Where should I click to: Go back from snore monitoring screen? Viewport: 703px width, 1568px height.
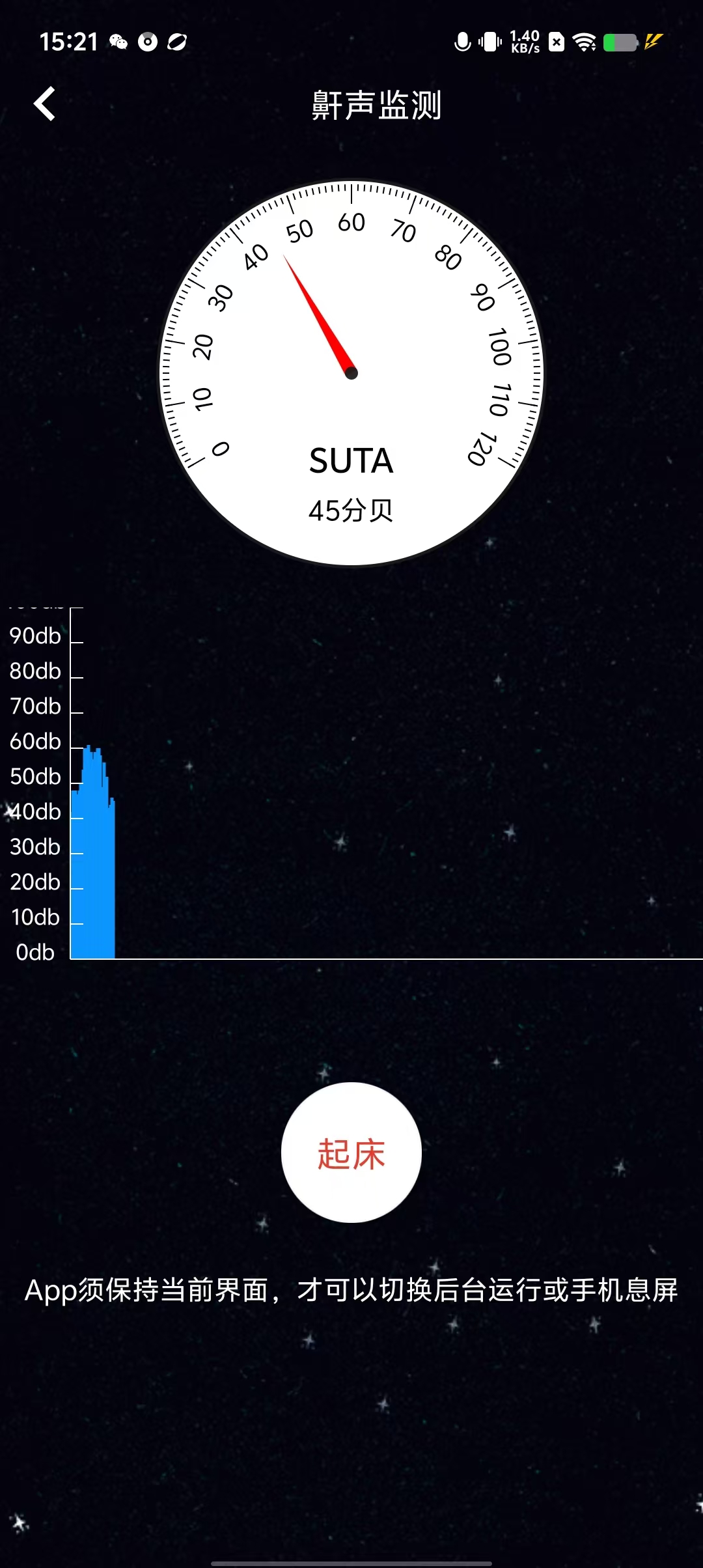click(44, 104)
